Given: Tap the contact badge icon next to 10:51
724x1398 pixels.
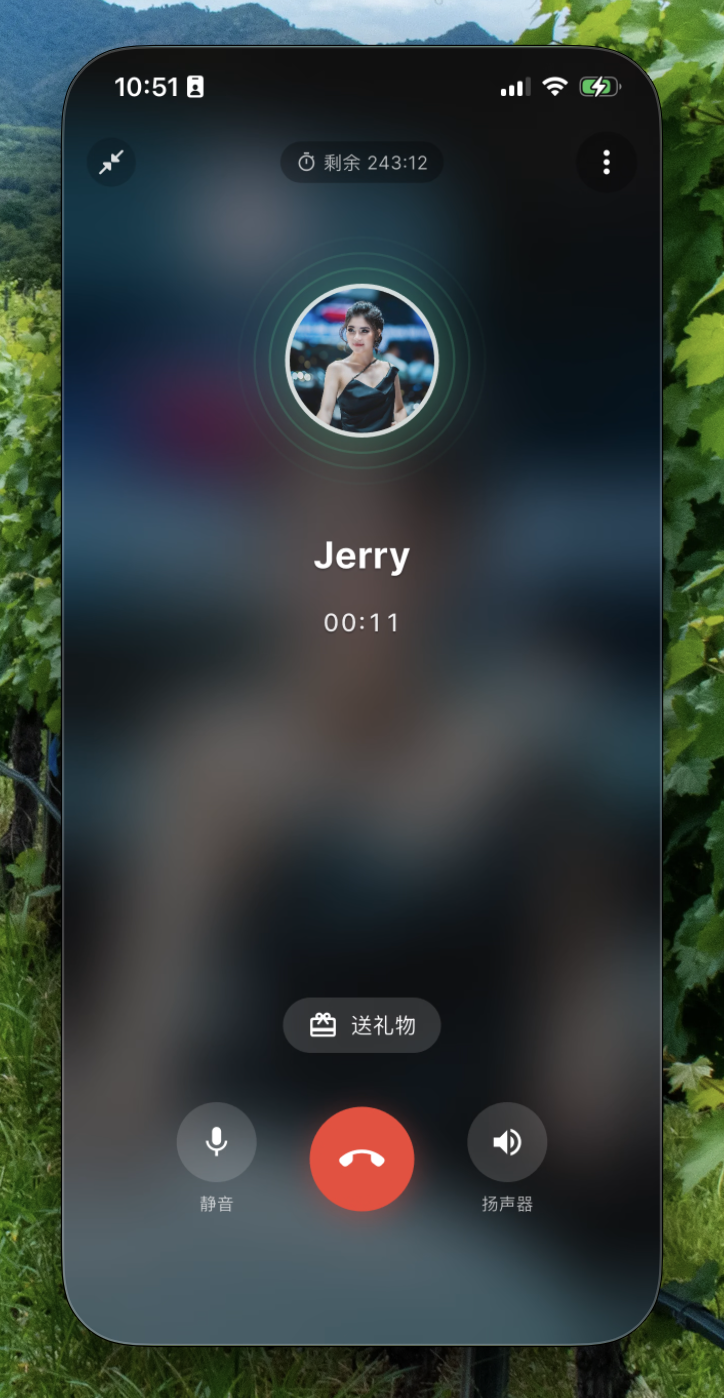Looking at the screenshot, I should [x=193, y=87].
